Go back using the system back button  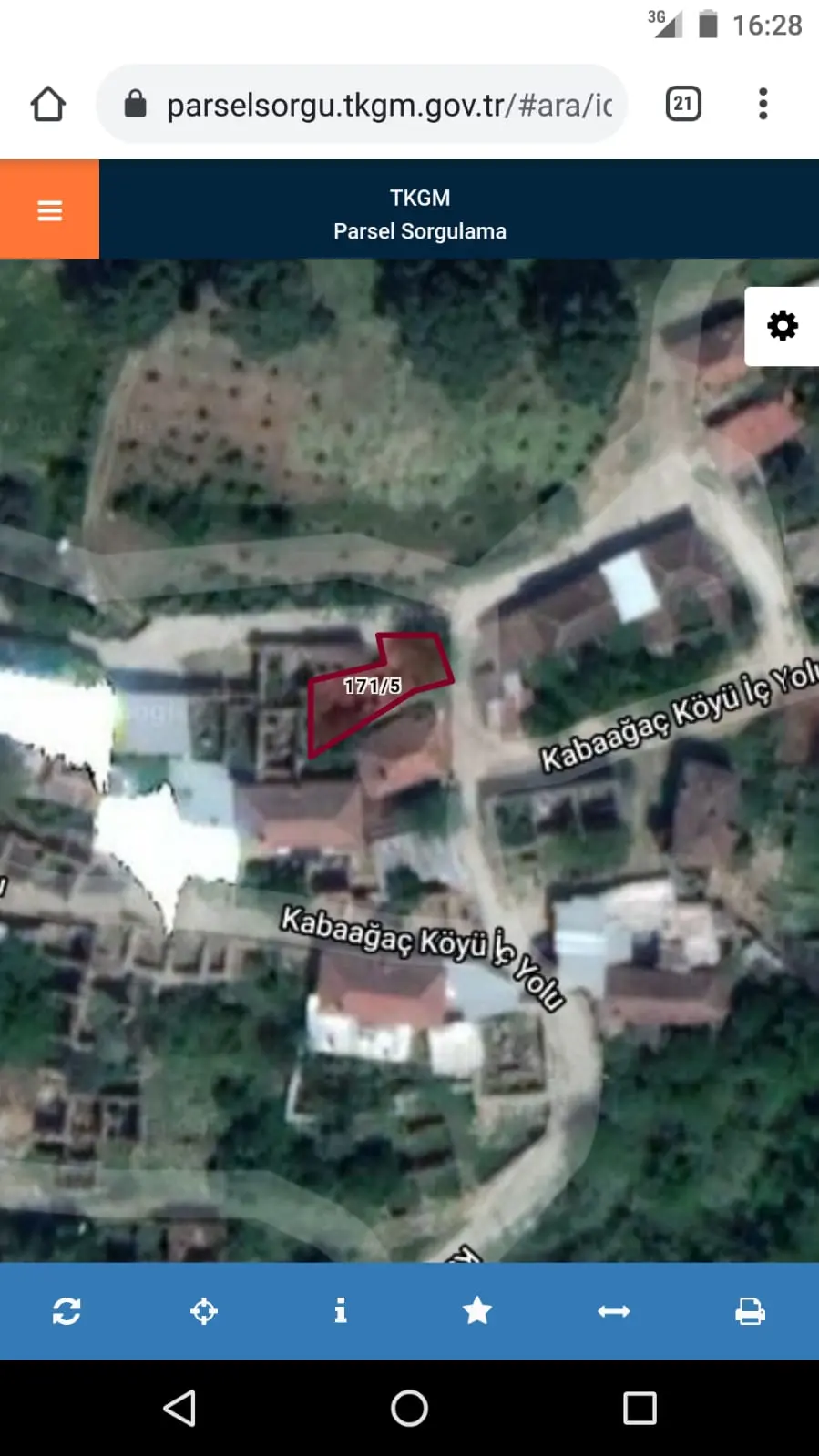pyautogui.click(x=180, y=1408)
